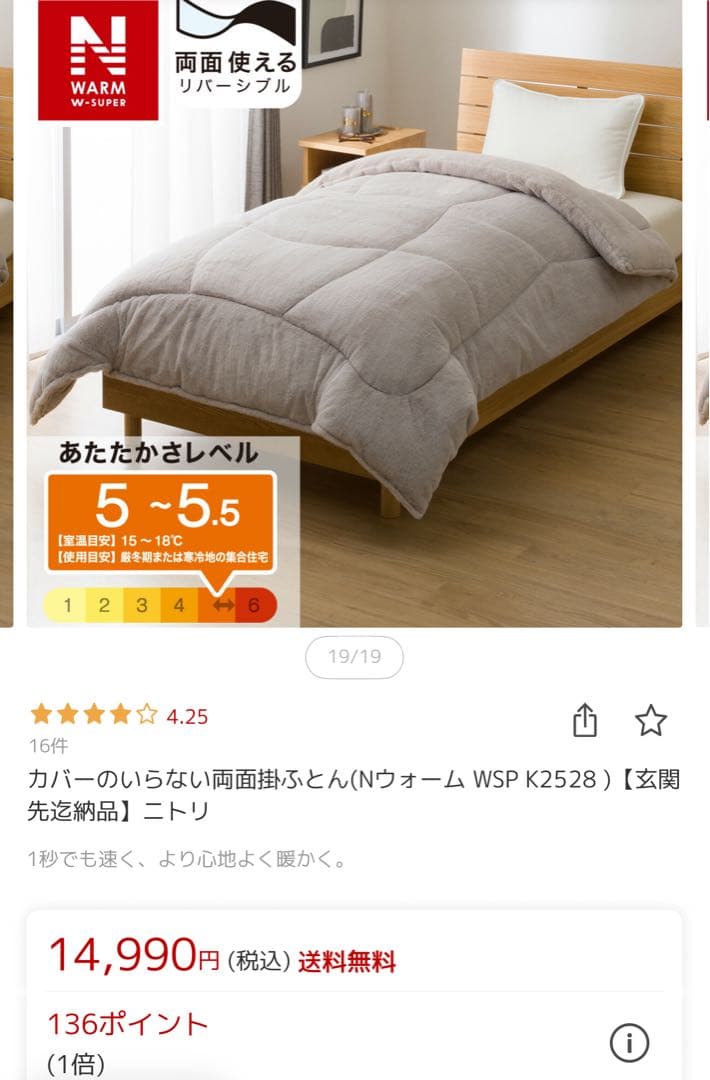Add the product to favorites with the star
Image resolution: width=710 pixels, height=1080 pixels.
pyautogui.click(x=651, y=720)
